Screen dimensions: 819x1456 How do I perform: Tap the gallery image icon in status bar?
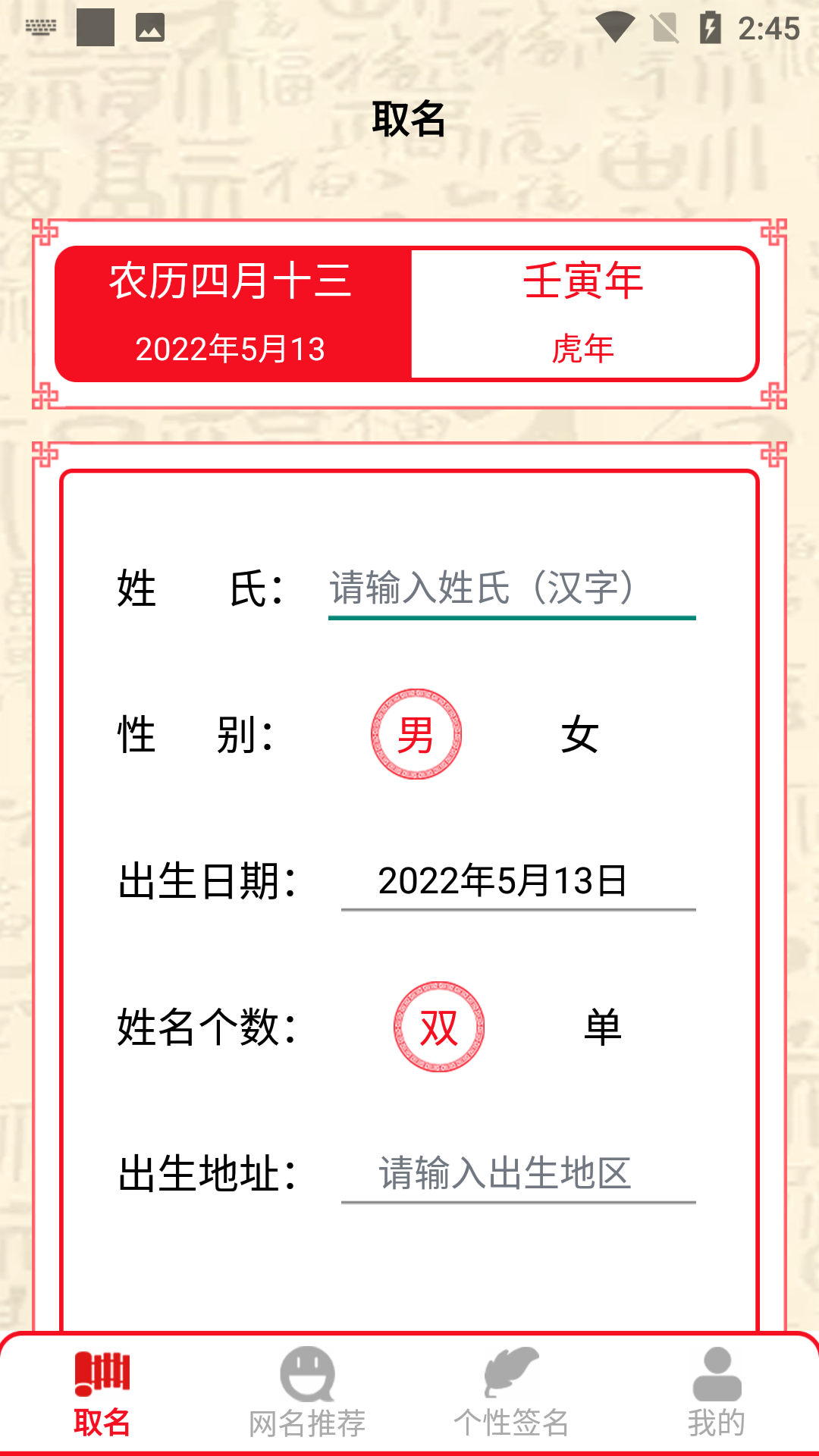coord(149,27)
